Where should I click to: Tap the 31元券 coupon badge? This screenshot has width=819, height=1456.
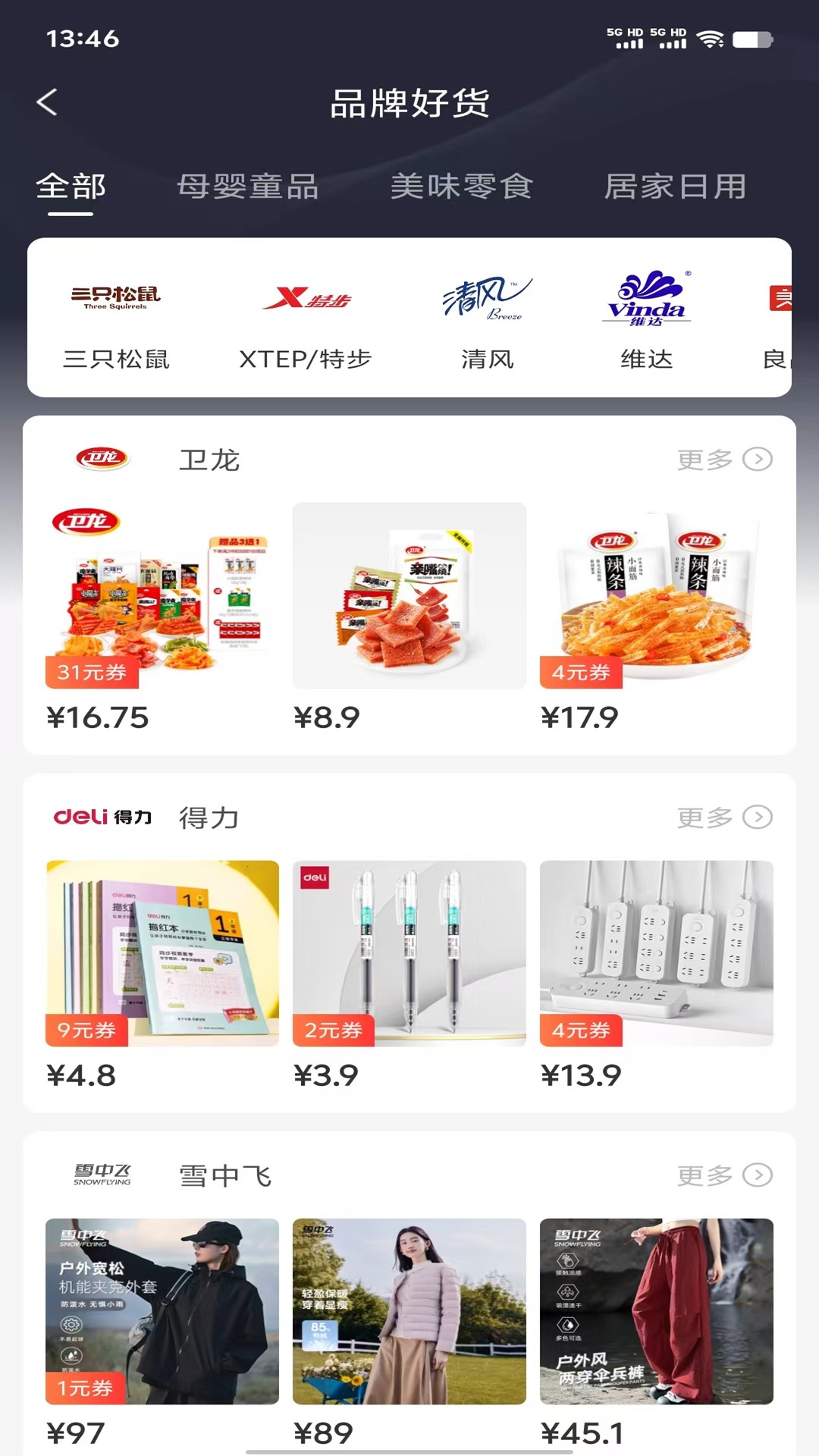tap(92, 672)
